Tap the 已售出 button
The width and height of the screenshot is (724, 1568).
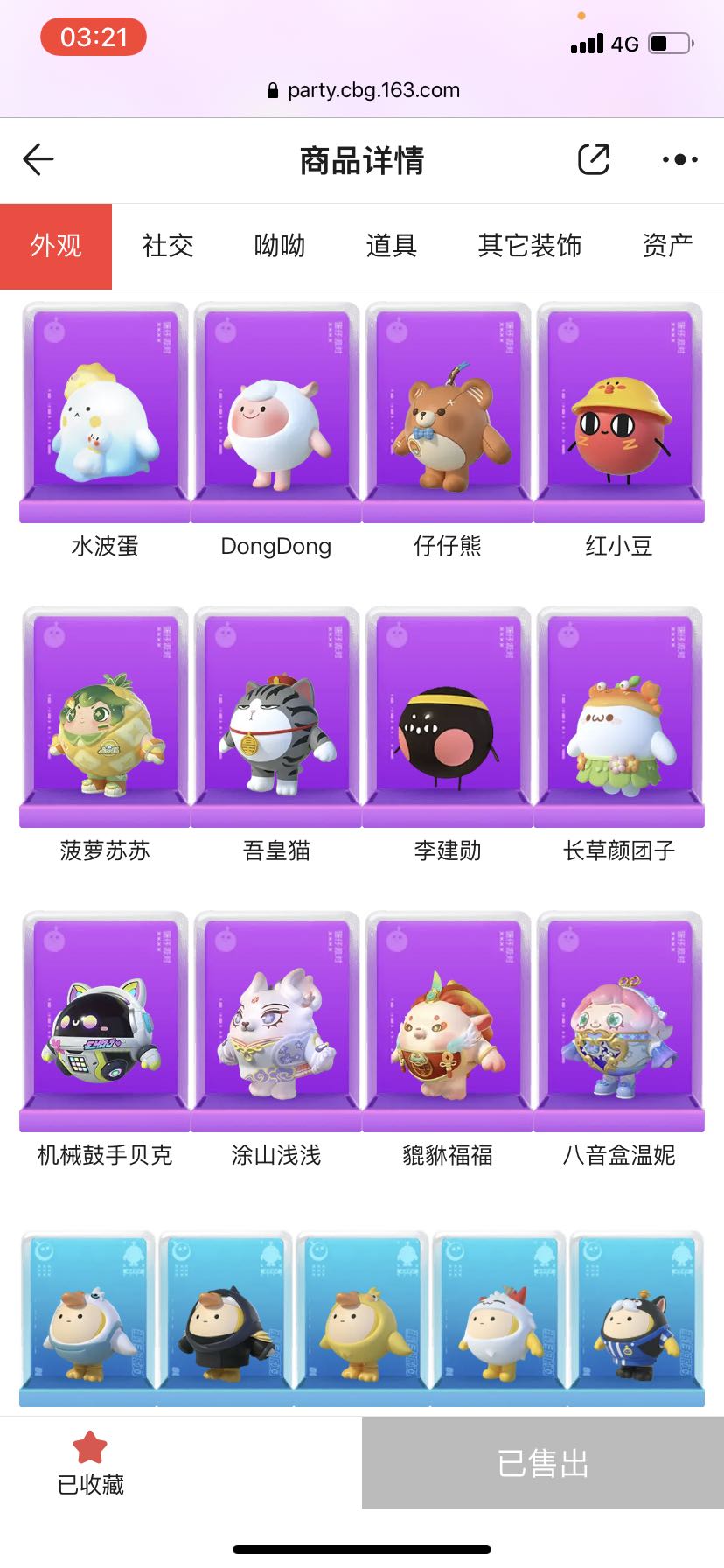click(543, 1463)
